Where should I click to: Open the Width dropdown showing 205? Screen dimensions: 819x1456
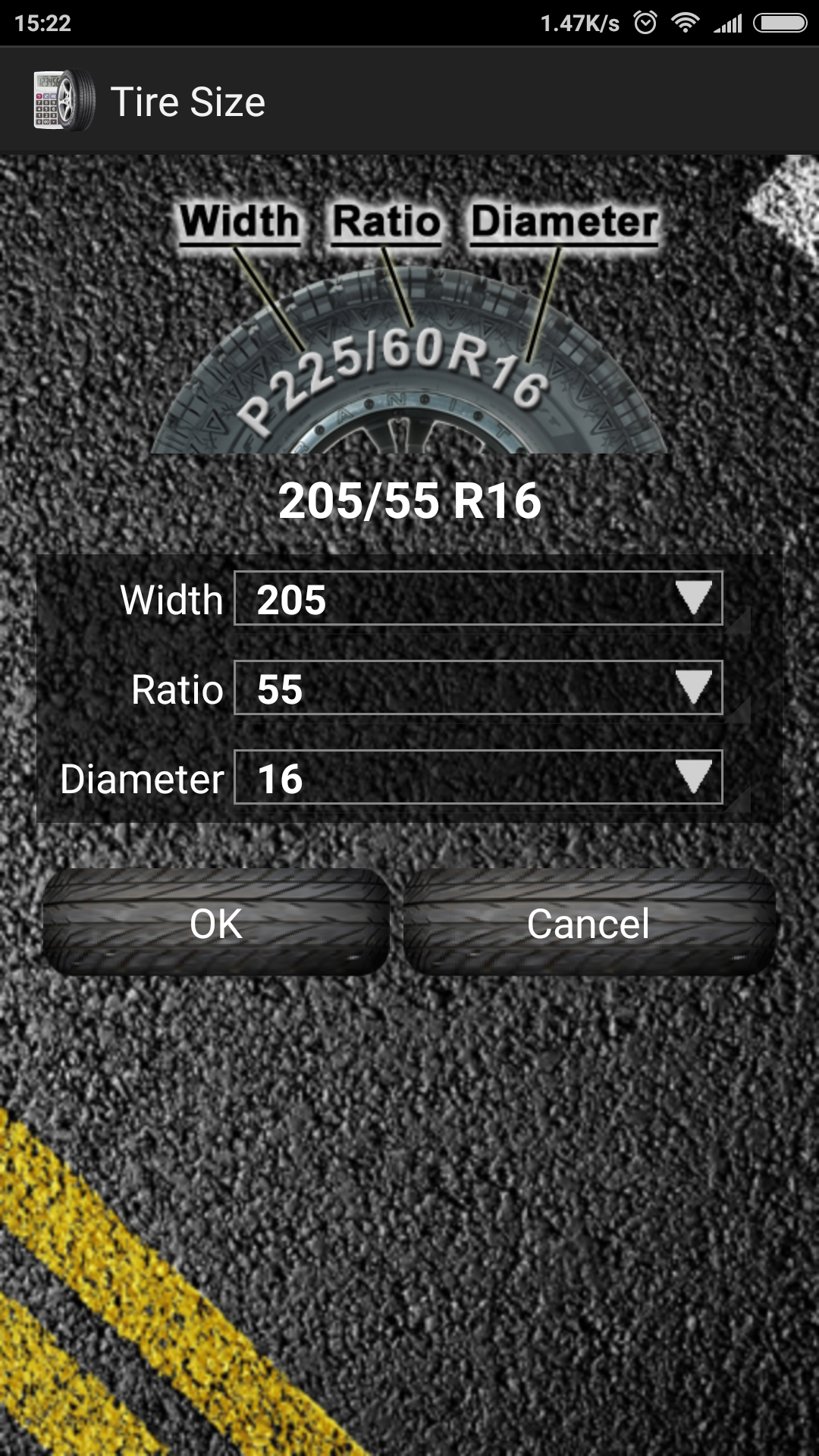tap(478, 599)
